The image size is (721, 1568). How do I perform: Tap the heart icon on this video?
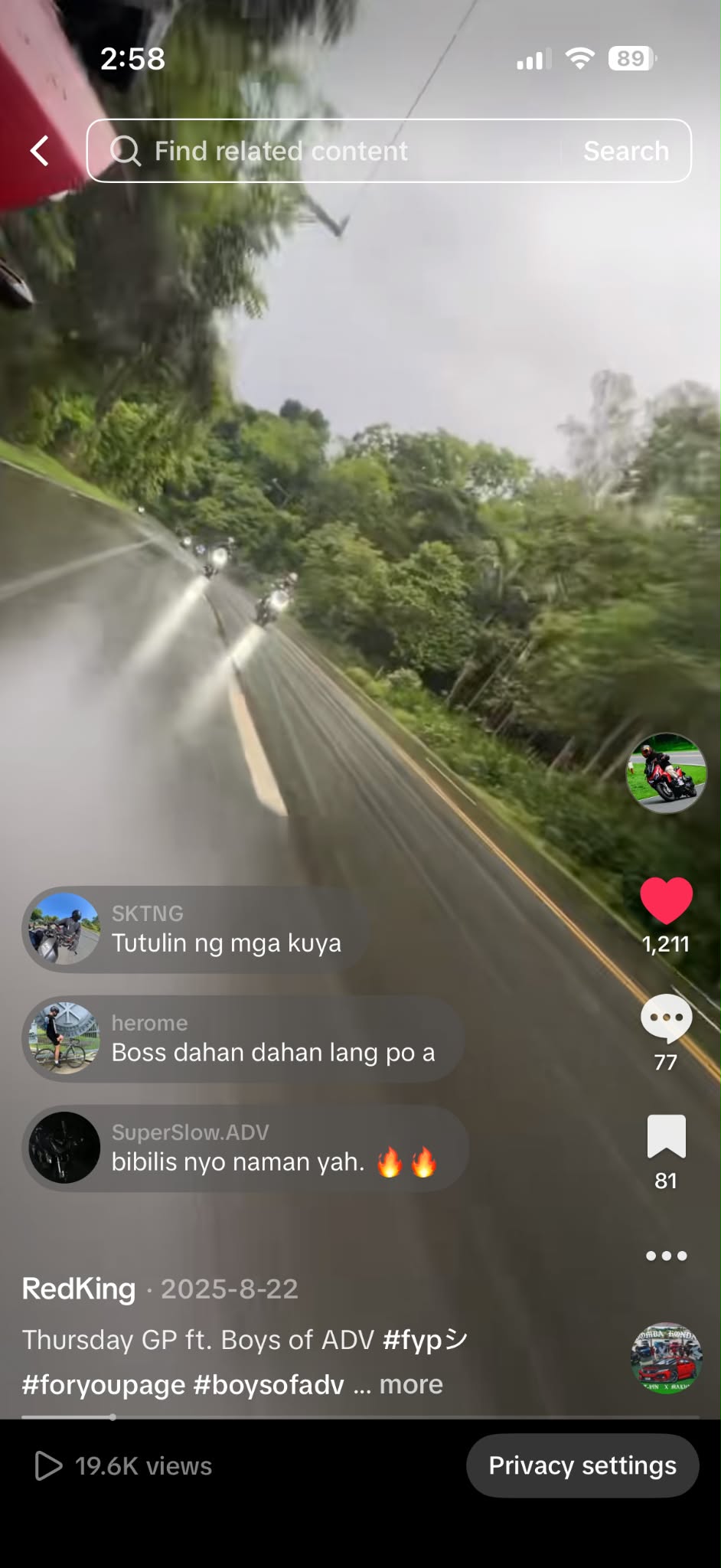pos(666,900)
